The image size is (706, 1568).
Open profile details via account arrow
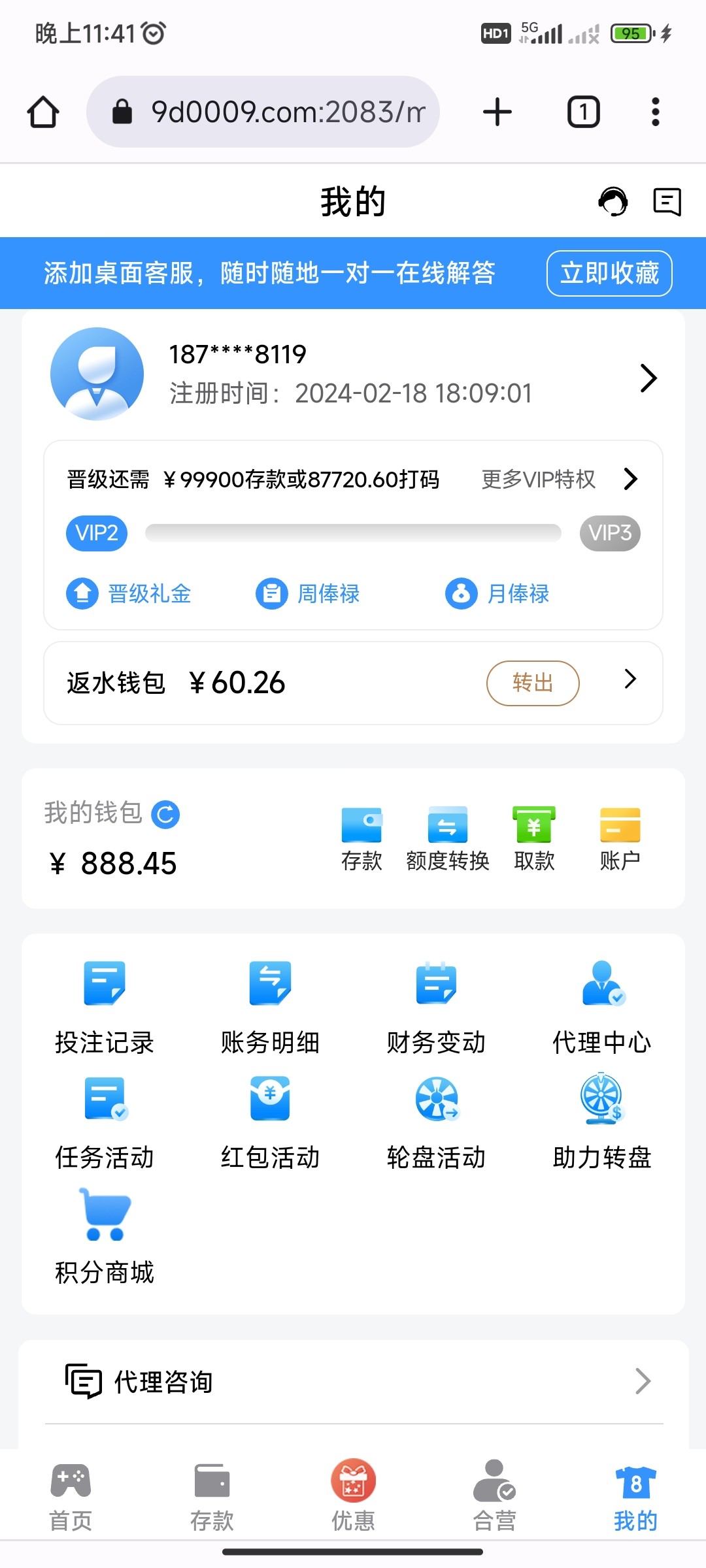(648, 378)
